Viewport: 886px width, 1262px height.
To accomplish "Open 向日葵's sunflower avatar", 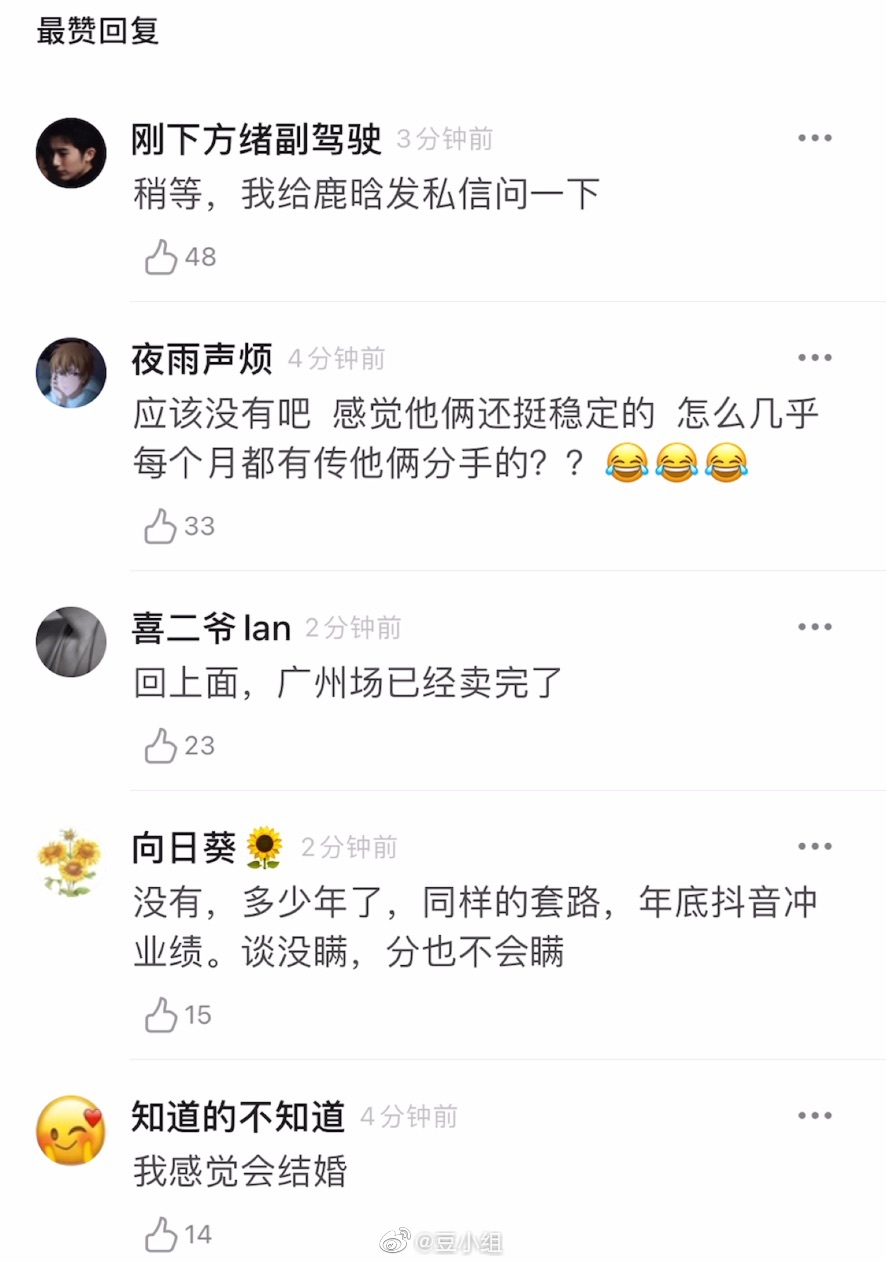I will click(71, 861).
